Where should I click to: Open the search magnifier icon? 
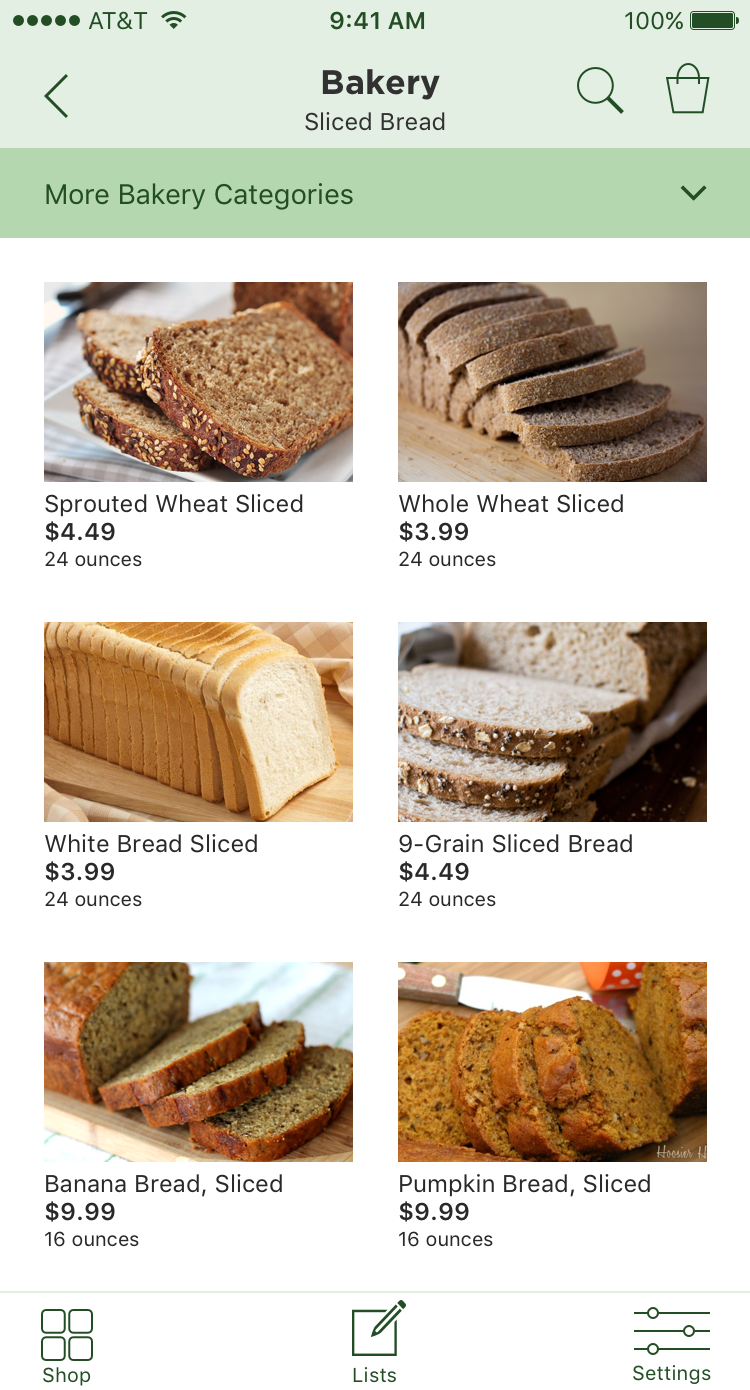pyautogui.click(x=600, y=90)
